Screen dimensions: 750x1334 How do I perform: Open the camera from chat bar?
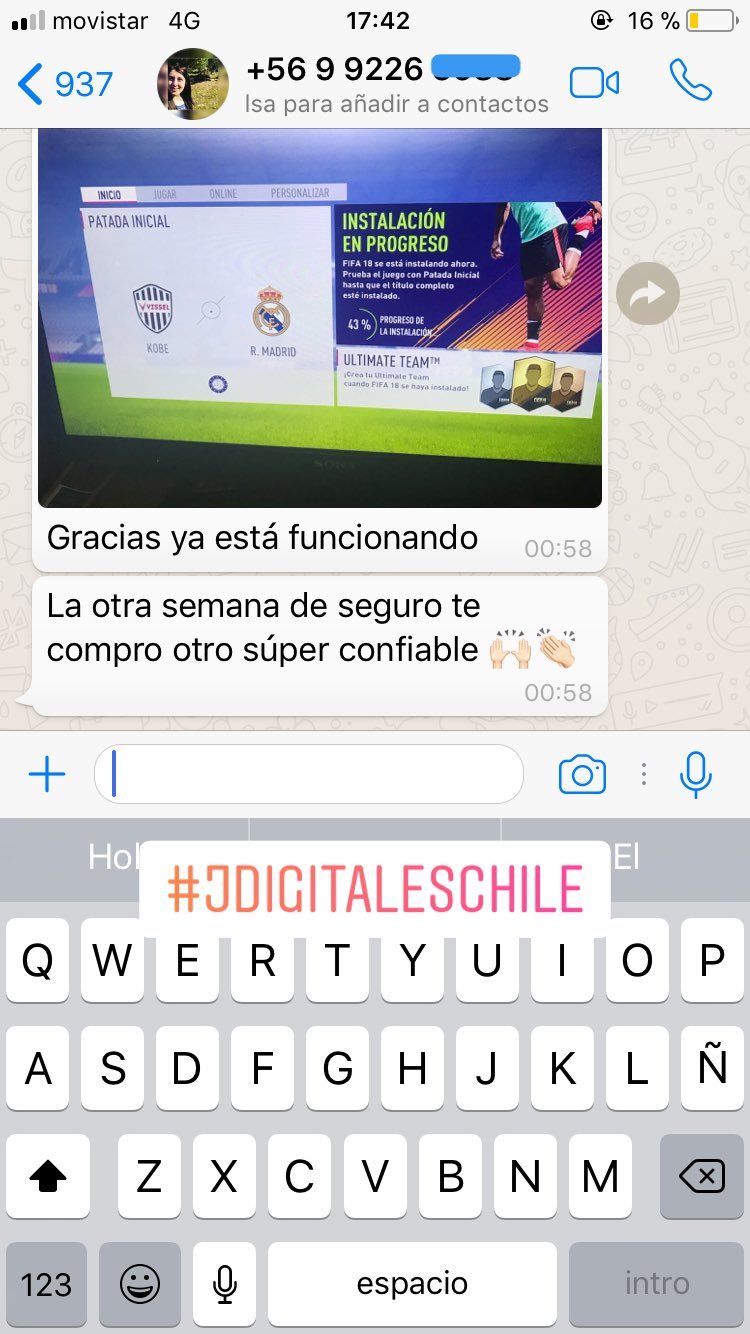pos(582,775)
